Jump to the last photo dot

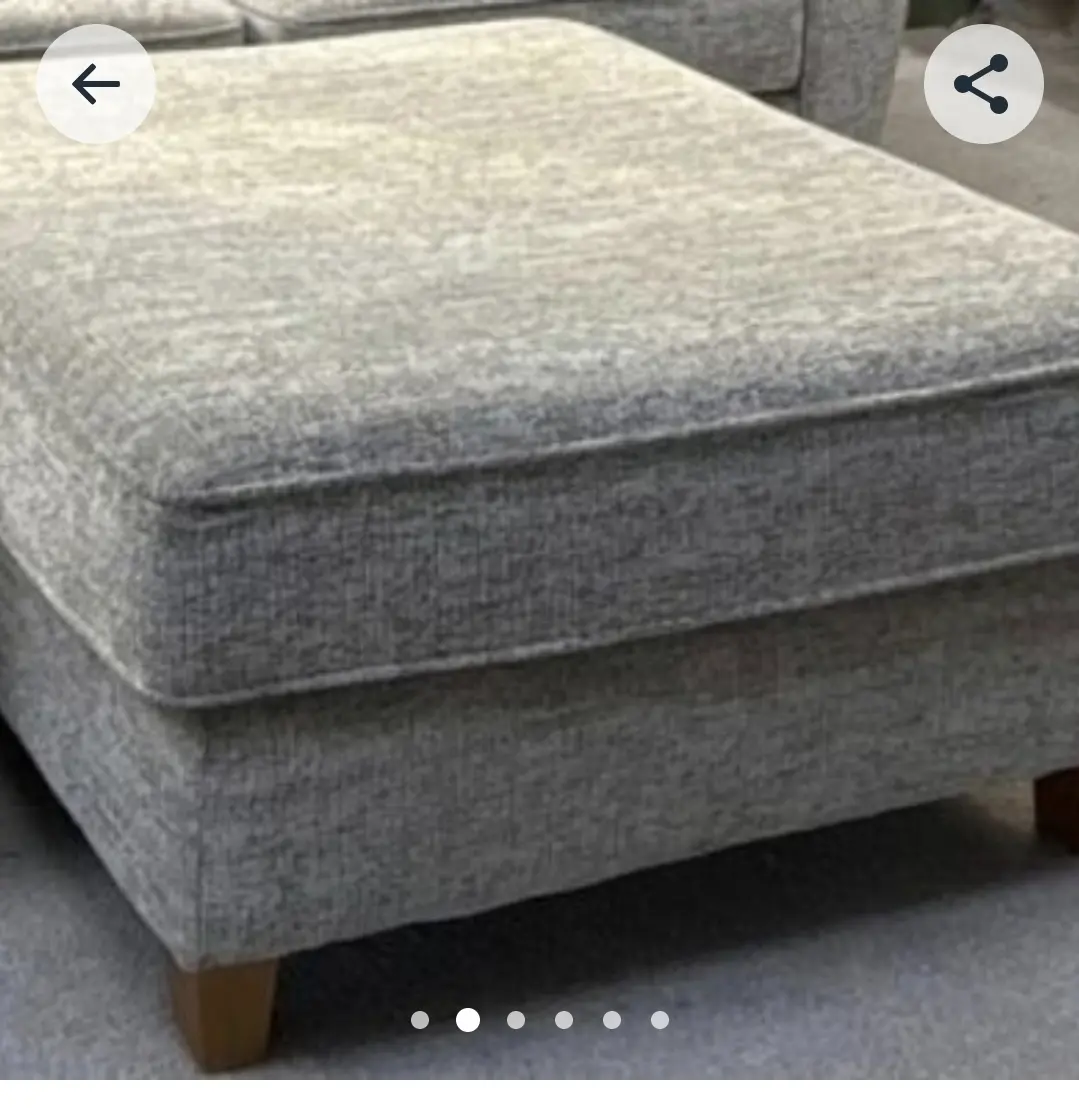point(660,1020)
